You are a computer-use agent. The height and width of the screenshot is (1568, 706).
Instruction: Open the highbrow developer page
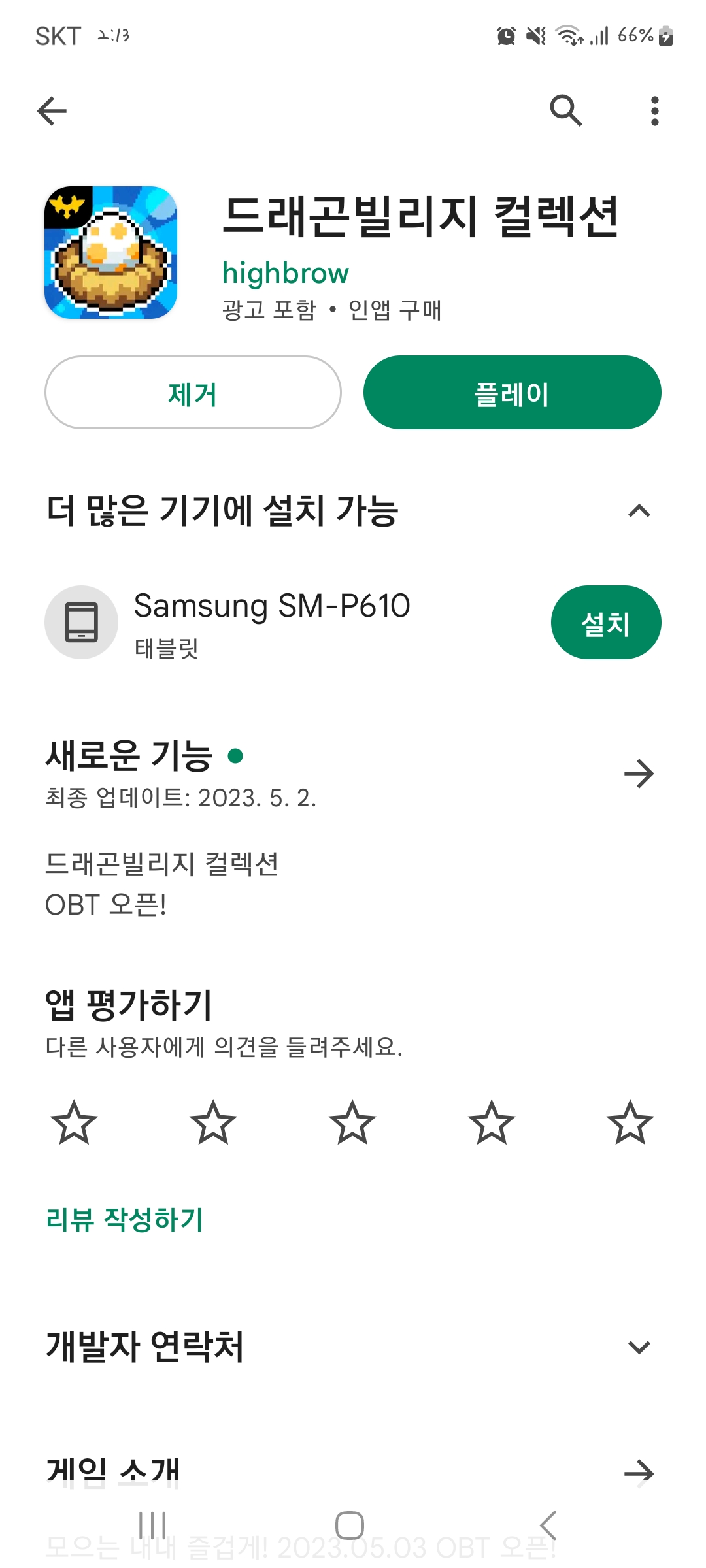[x=286, y=273]
